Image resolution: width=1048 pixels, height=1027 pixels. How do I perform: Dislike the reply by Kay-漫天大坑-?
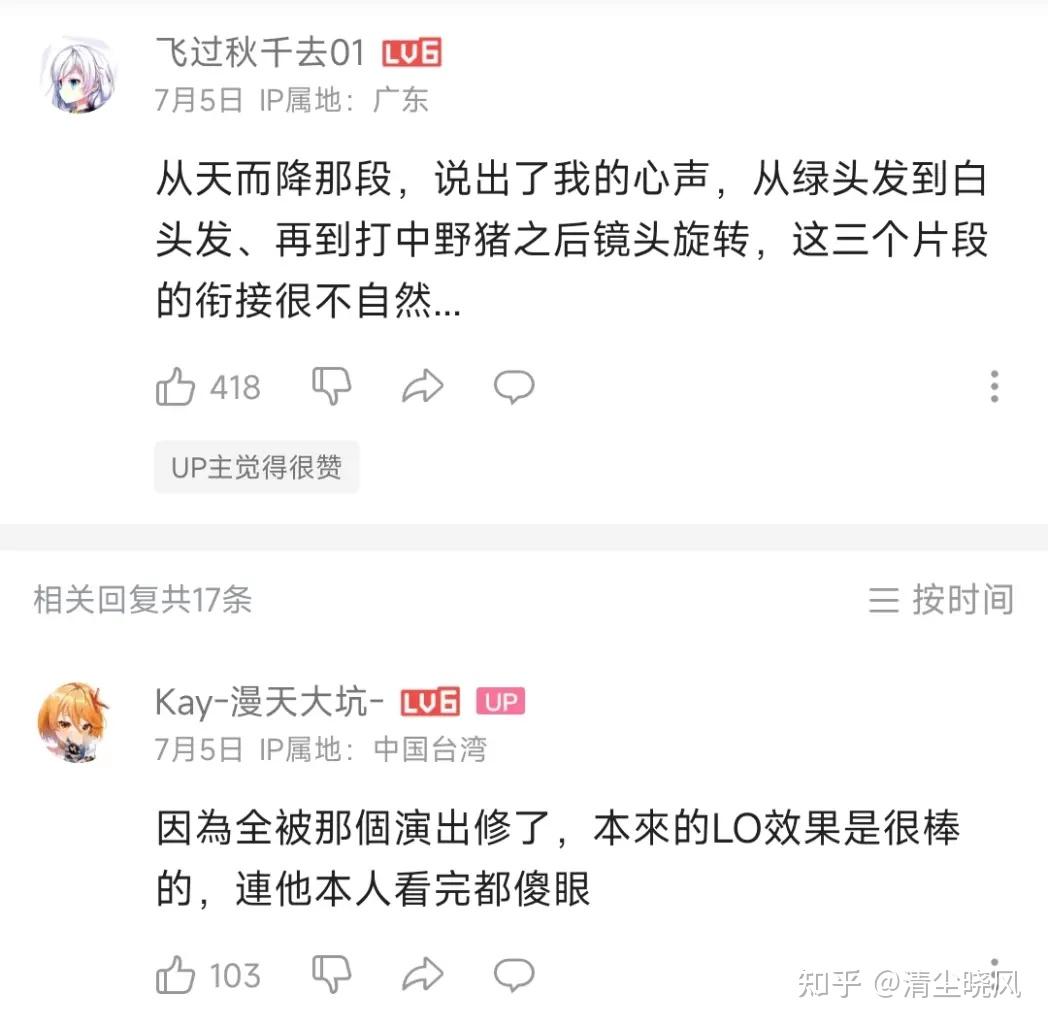(x=331, y=975)
